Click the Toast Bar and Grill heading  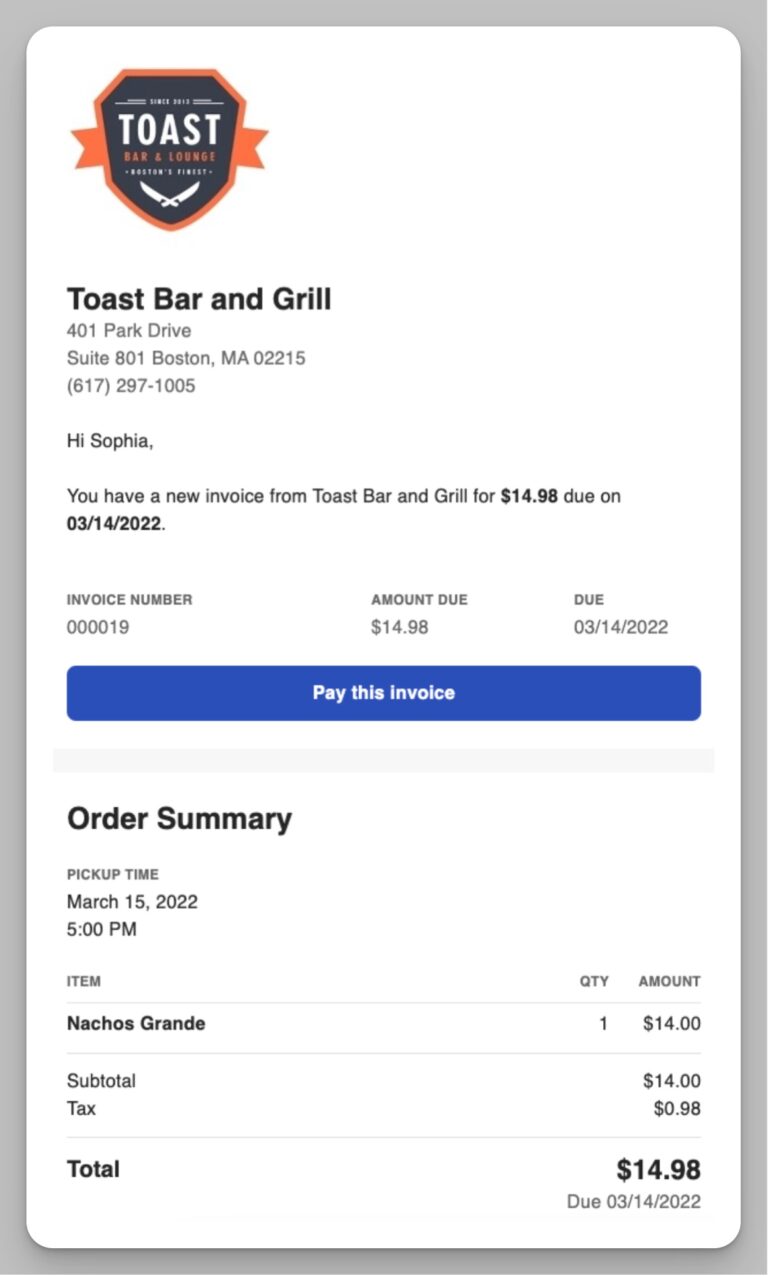click(199, 299)
